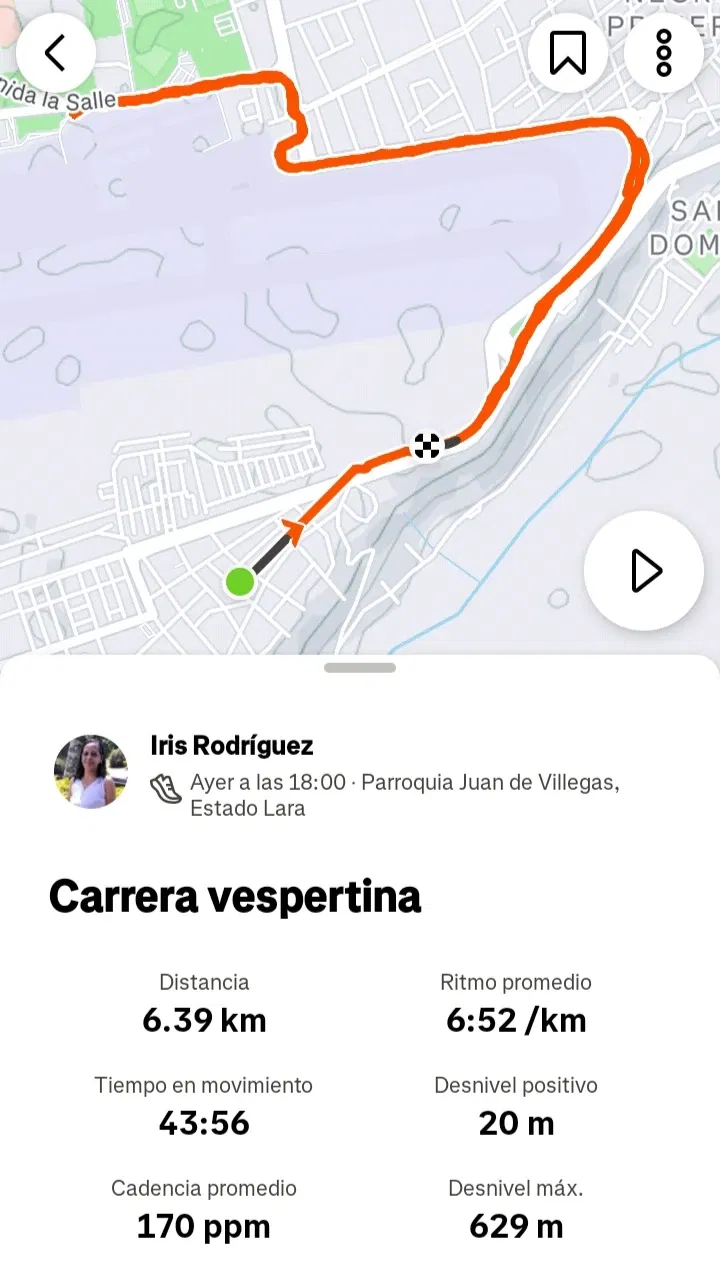Open the three-dot overflow menu
Viewport: 720px width, 1288px height.
click(x=664, y=53)
